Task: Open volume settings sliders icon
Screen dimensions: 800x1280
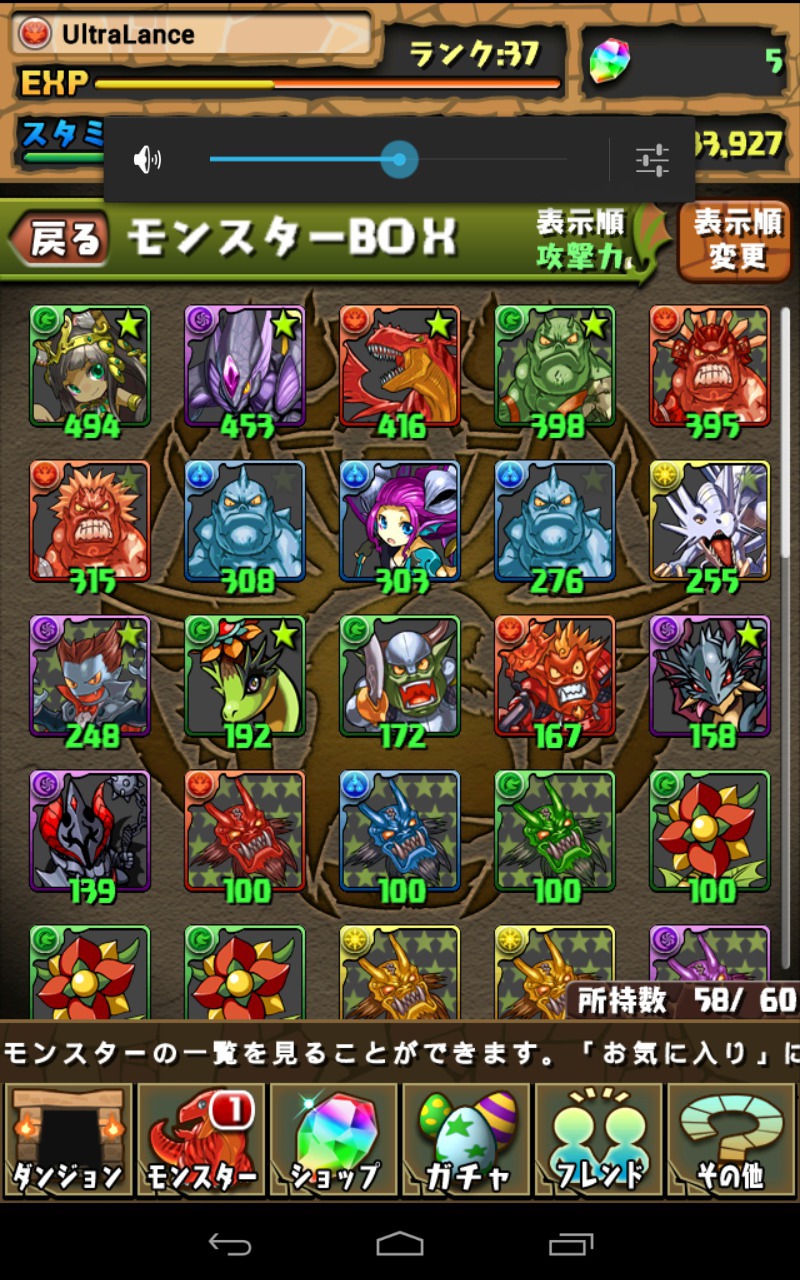Action: (x=652, y=160)
